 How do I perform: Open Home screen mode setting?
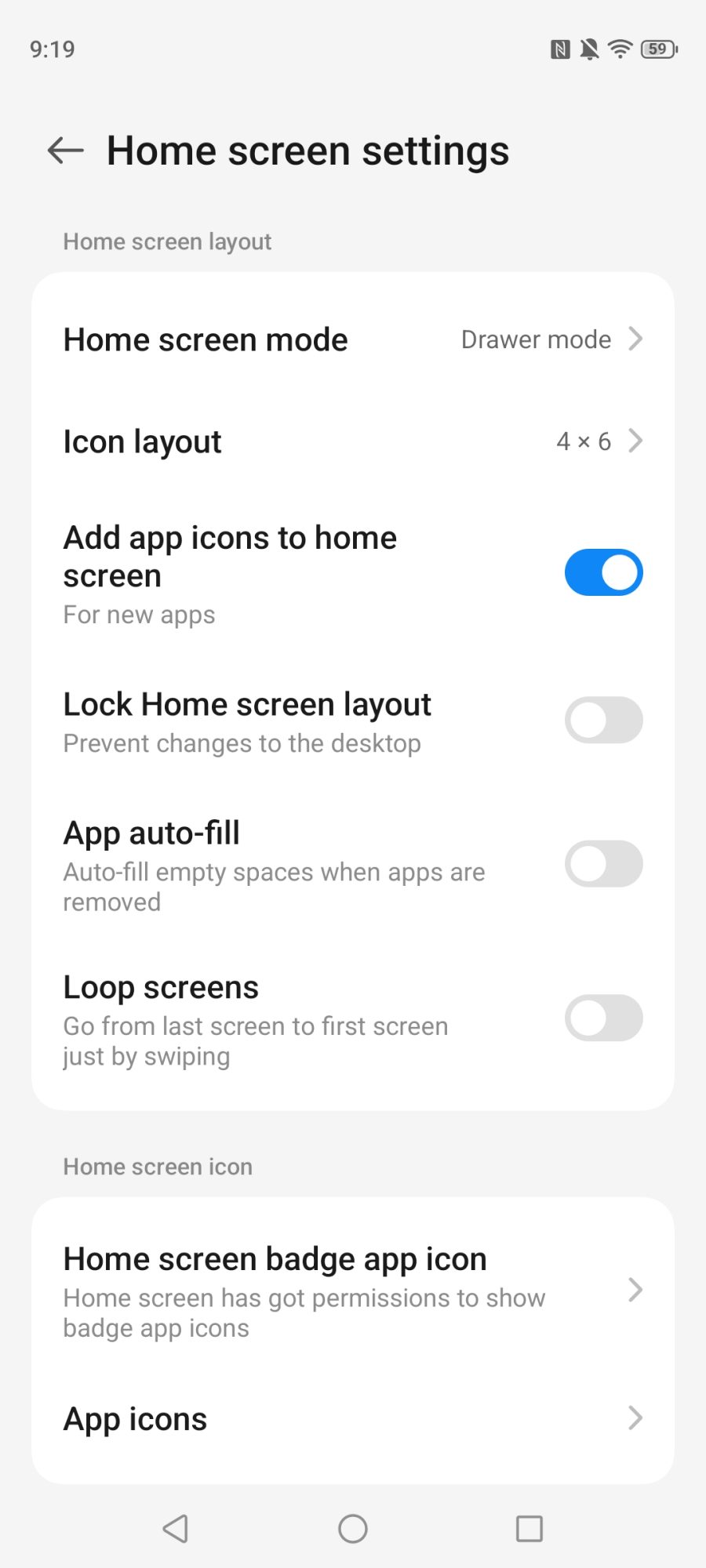353,339
